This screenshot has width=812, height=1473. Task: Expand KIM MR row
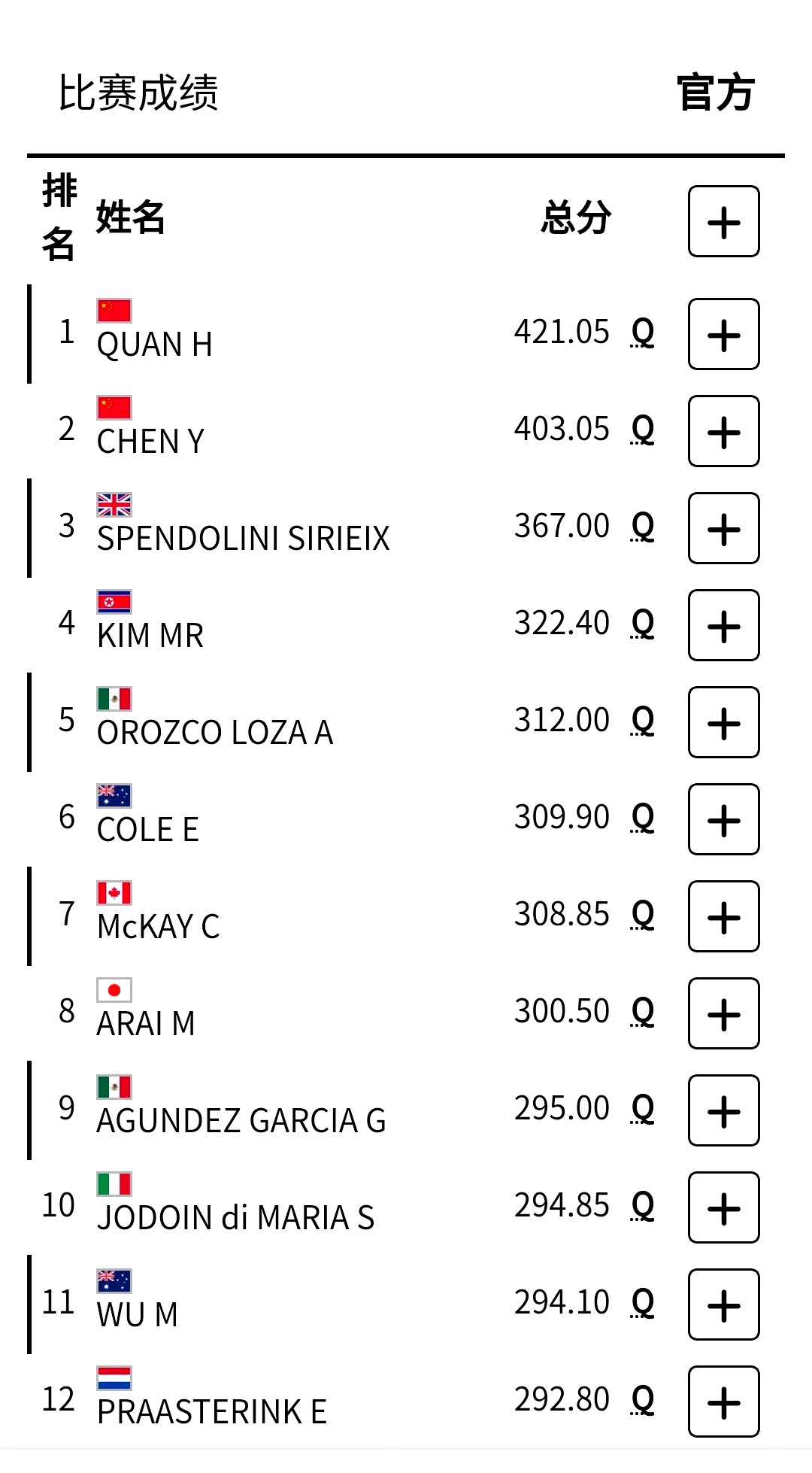pos(723,625)
